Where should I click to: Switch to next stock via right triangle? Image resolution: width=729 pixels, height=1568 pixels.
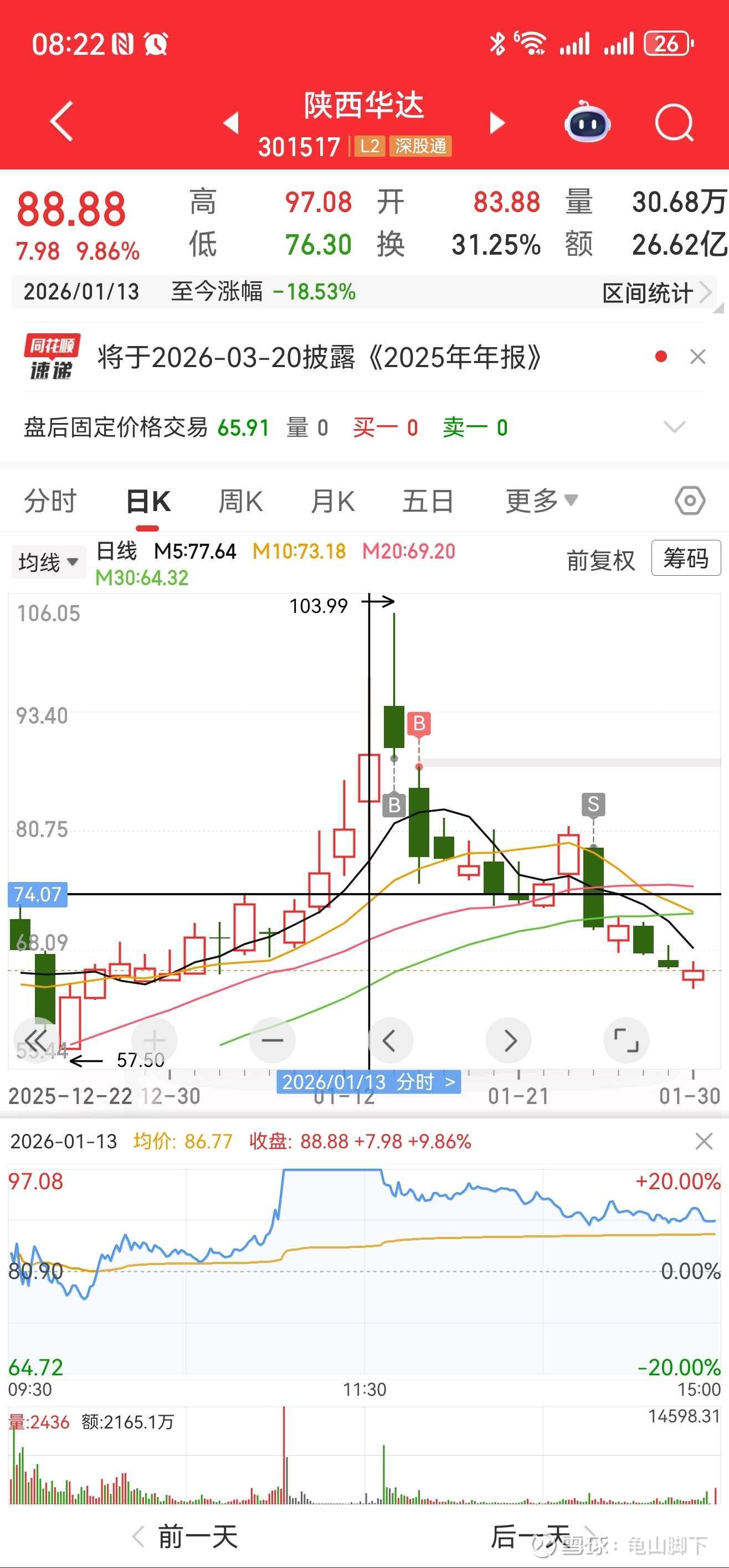pos(497,123)
